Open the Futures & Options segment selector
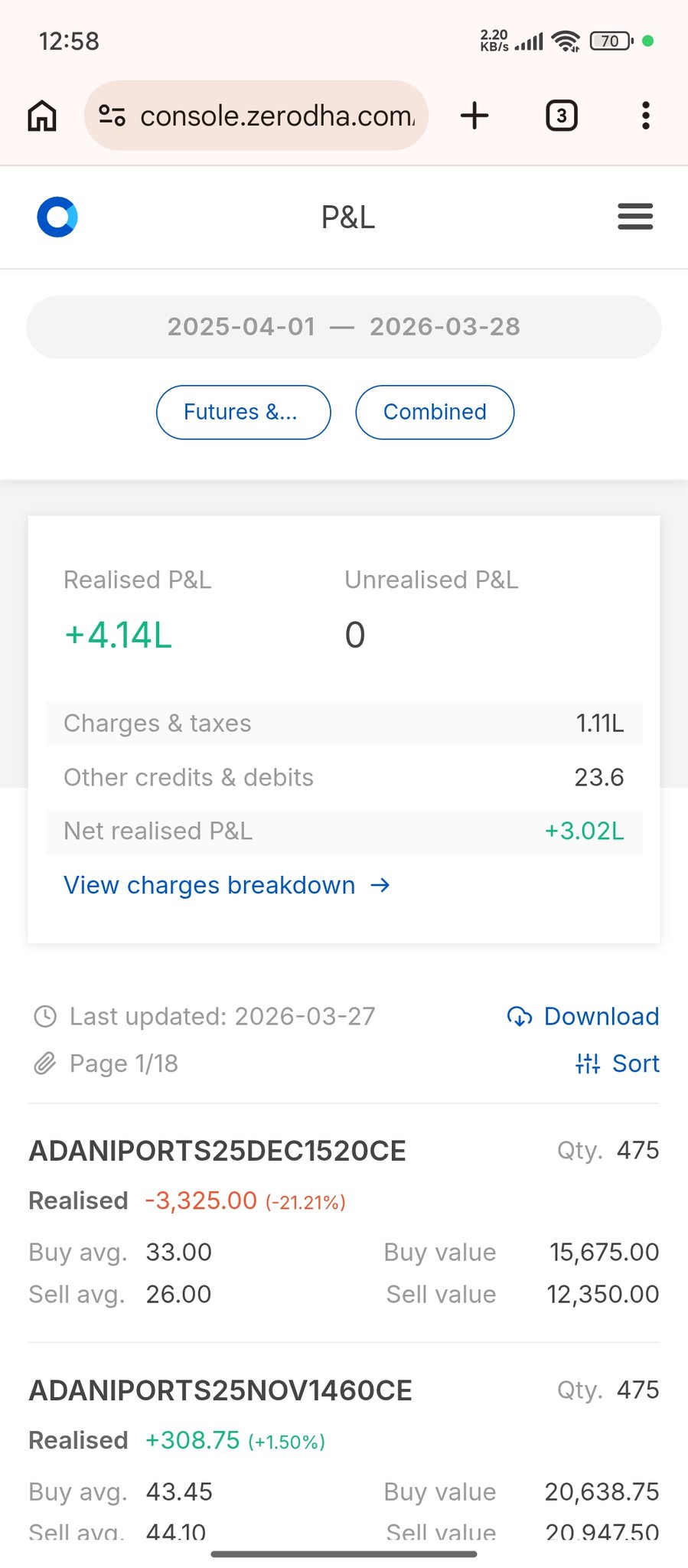Image resolution: width=688 pixels, height=1568 pixels. (x=243, y=412)
